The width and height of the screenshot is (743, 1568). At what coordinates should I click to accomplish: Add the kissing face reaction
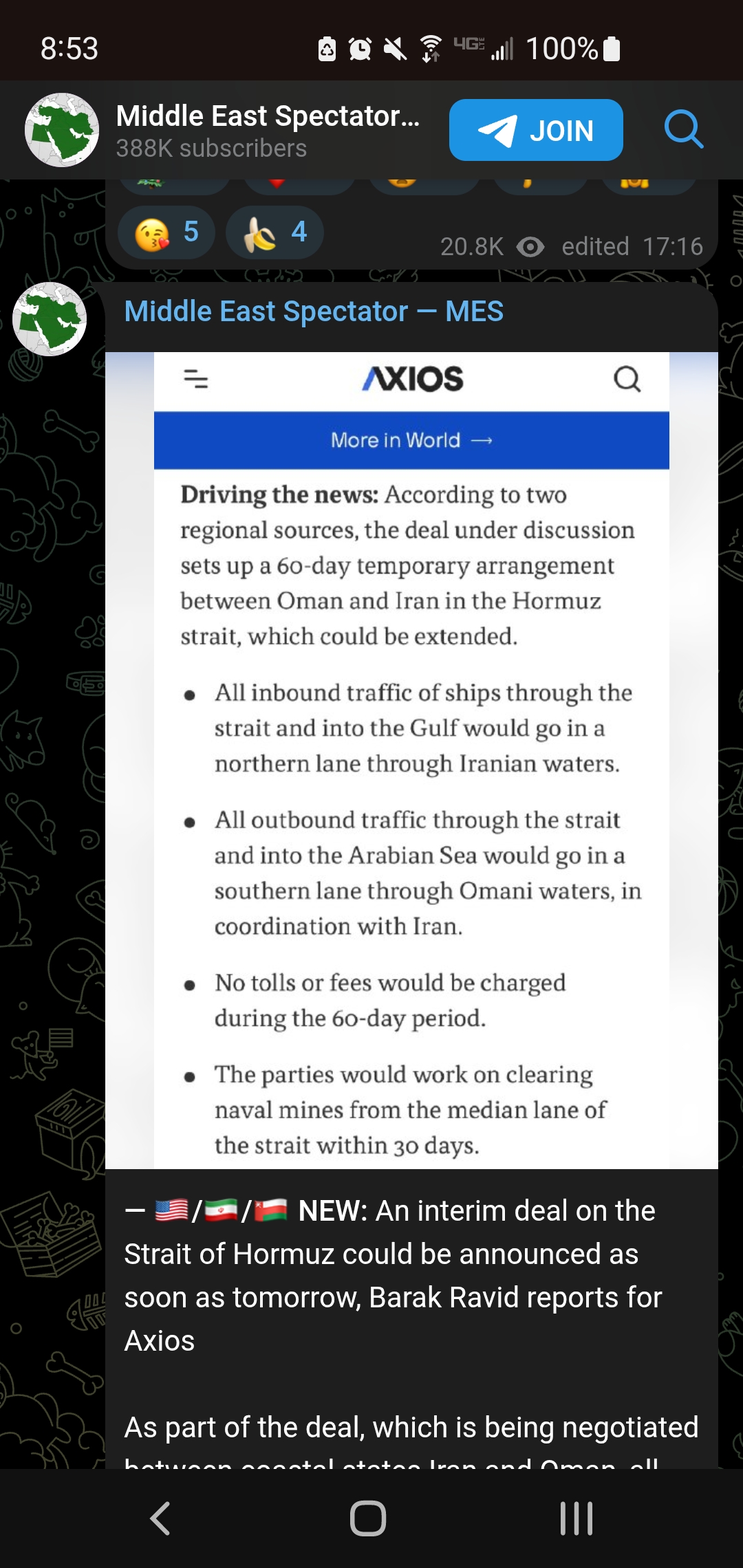pyautogui.click(x=166, y=233)
